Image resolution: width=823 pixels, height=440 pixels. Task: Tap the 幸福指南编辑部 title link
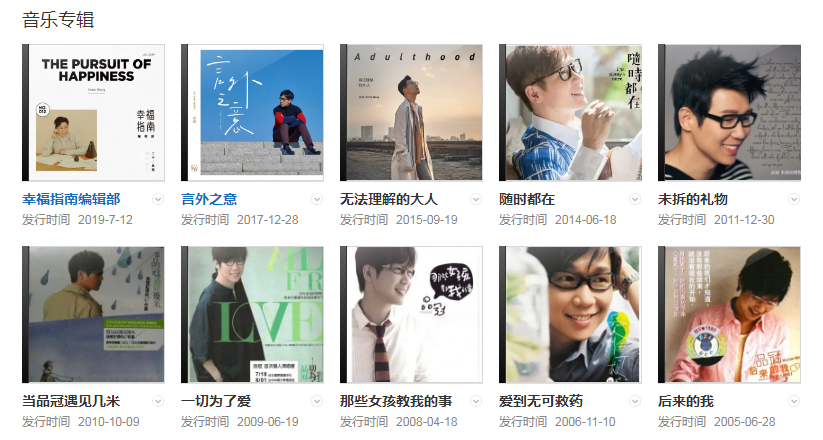(x=71, y=199)
